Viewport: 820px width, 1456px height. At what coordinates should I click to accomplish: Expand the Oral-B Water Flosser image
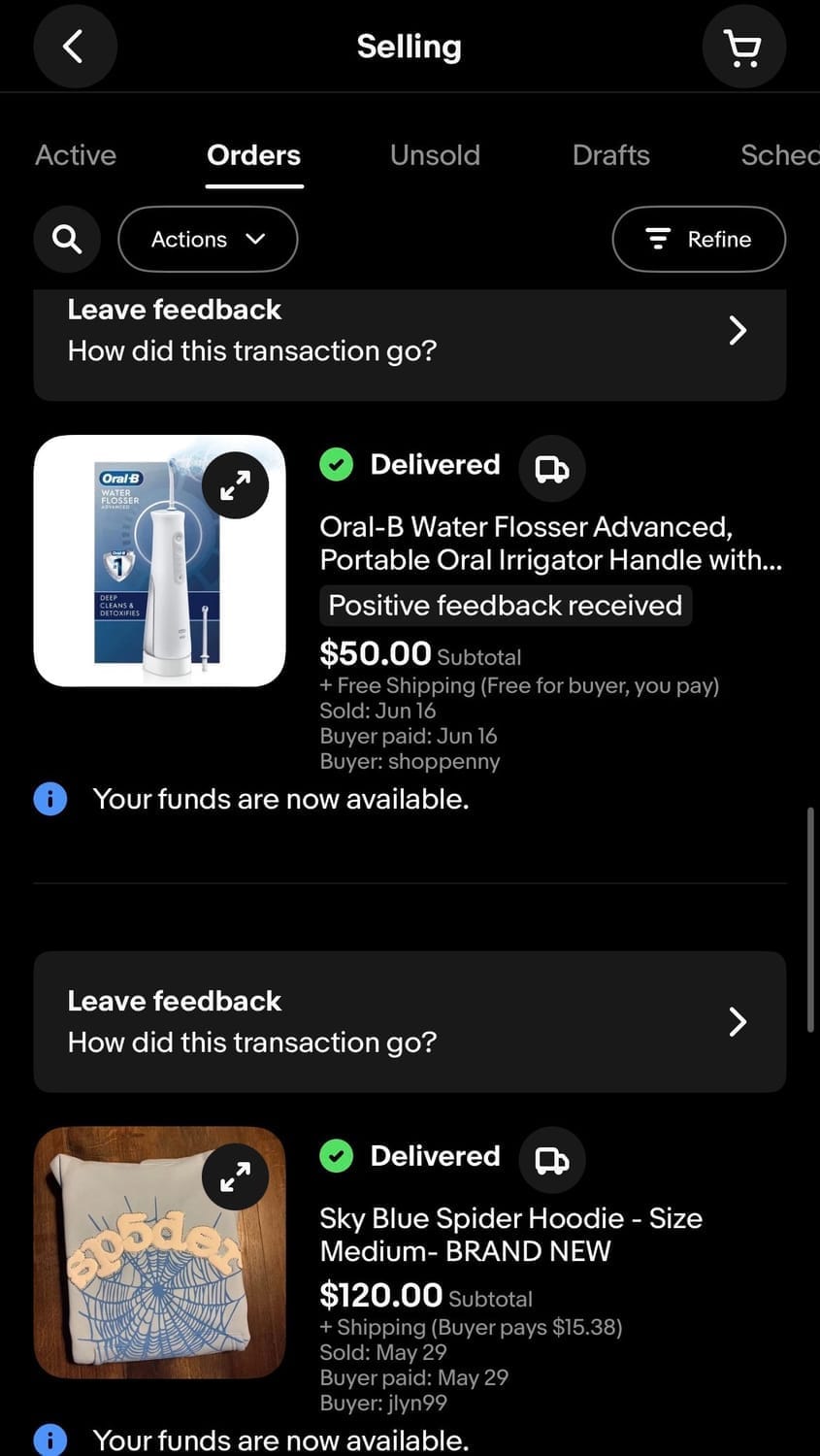236,485
